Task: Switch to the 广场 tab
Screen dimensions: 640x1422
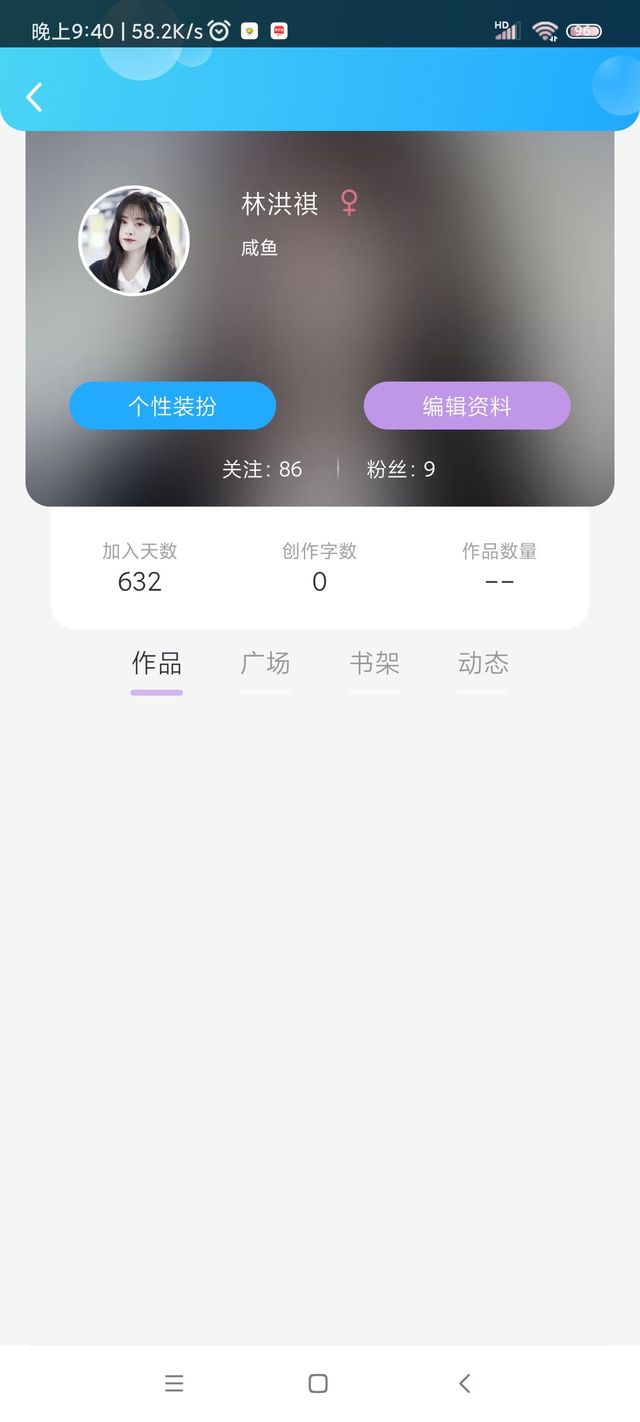Action: click(x=265, y=664)
